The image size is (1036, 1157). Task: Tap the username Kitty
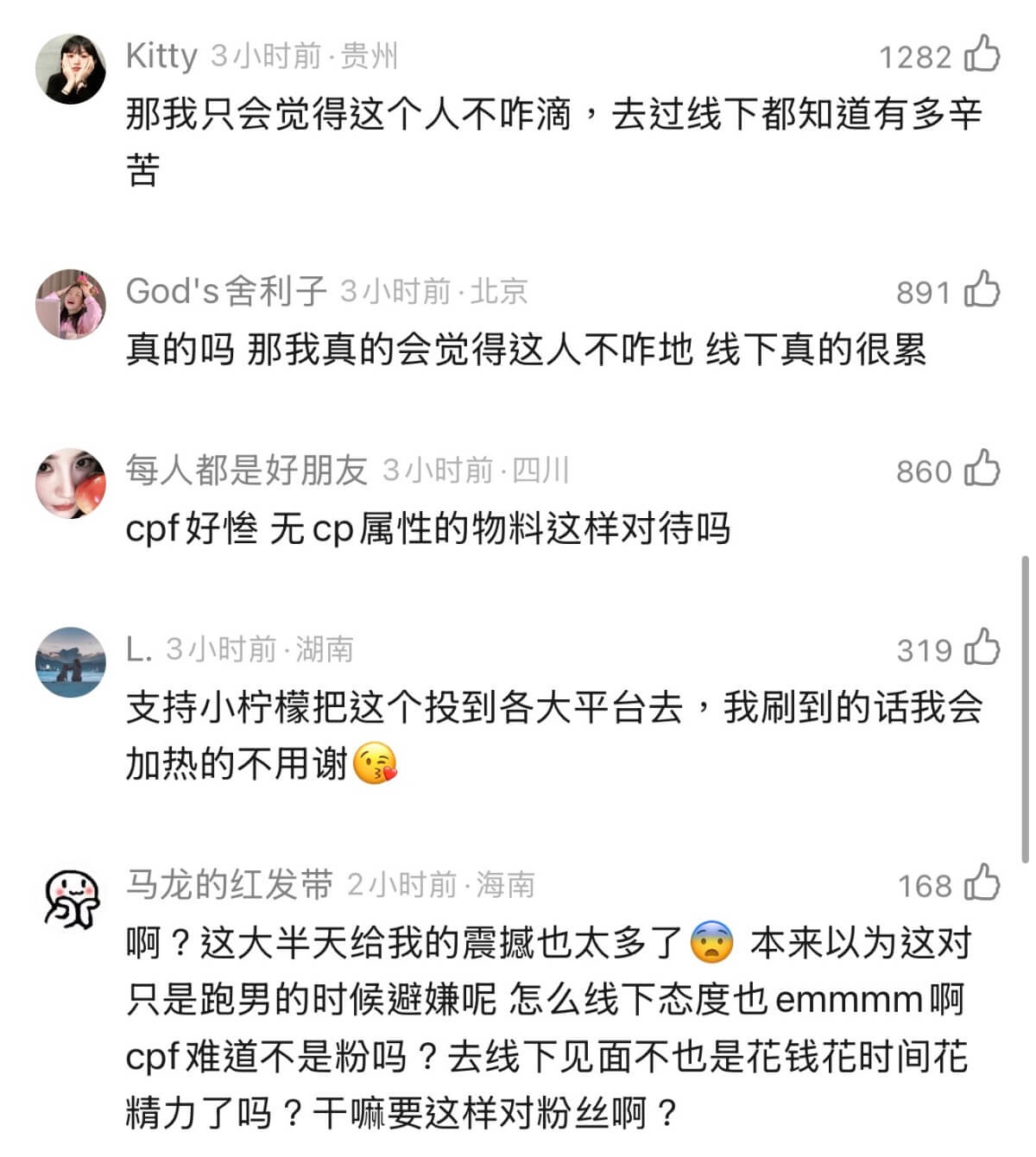[x=161, y=56]
